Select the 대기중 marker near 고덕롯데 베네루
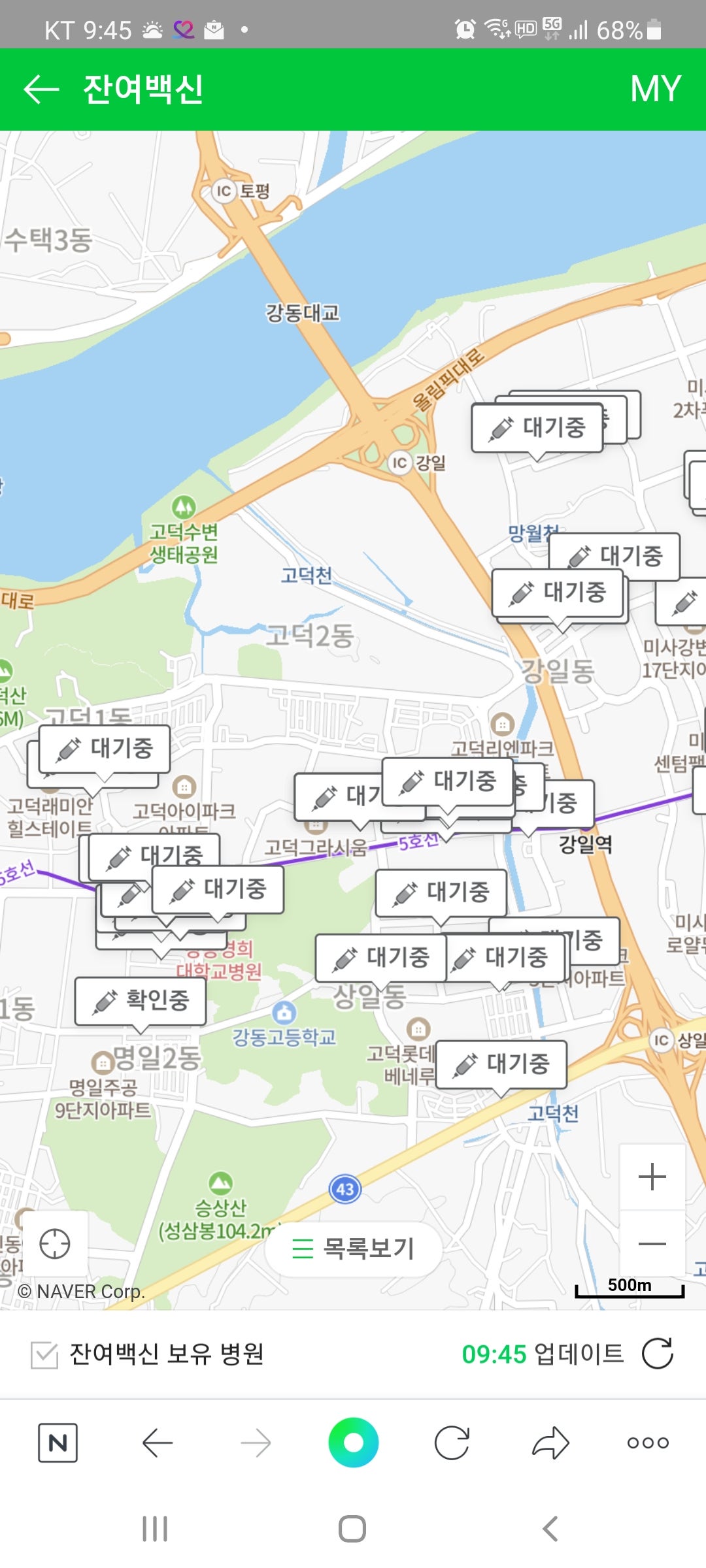 point(501,1064)
